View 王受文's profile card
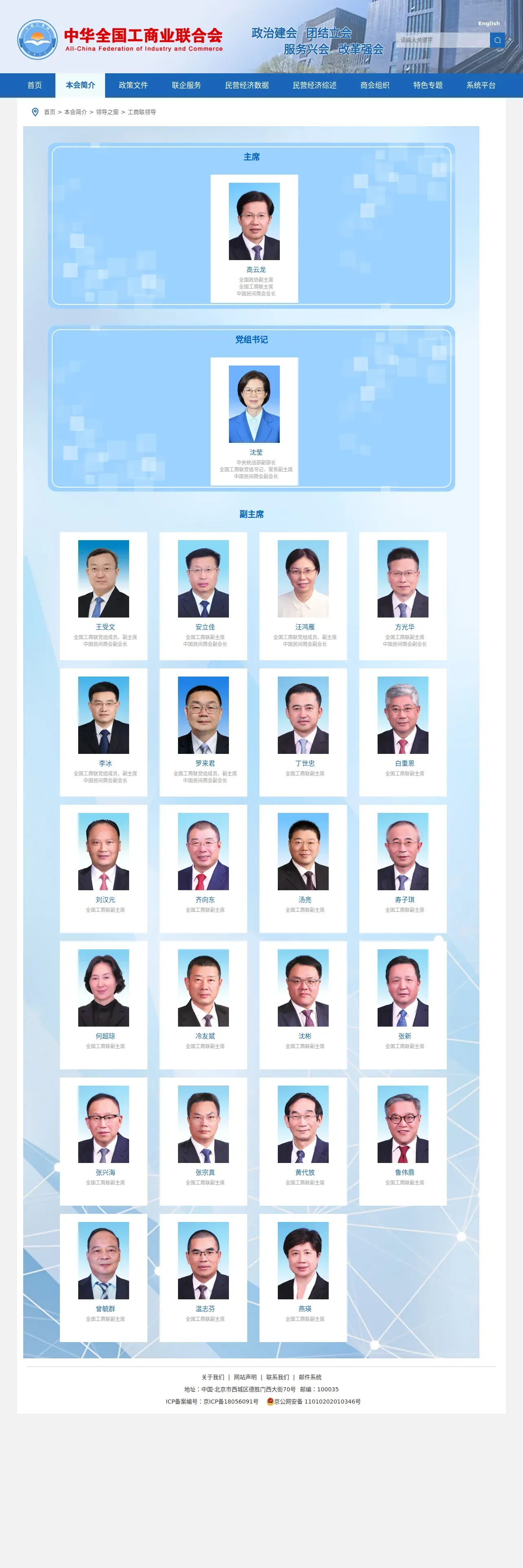The height and width of the screenshot is (1568, 523). point(103,596)
